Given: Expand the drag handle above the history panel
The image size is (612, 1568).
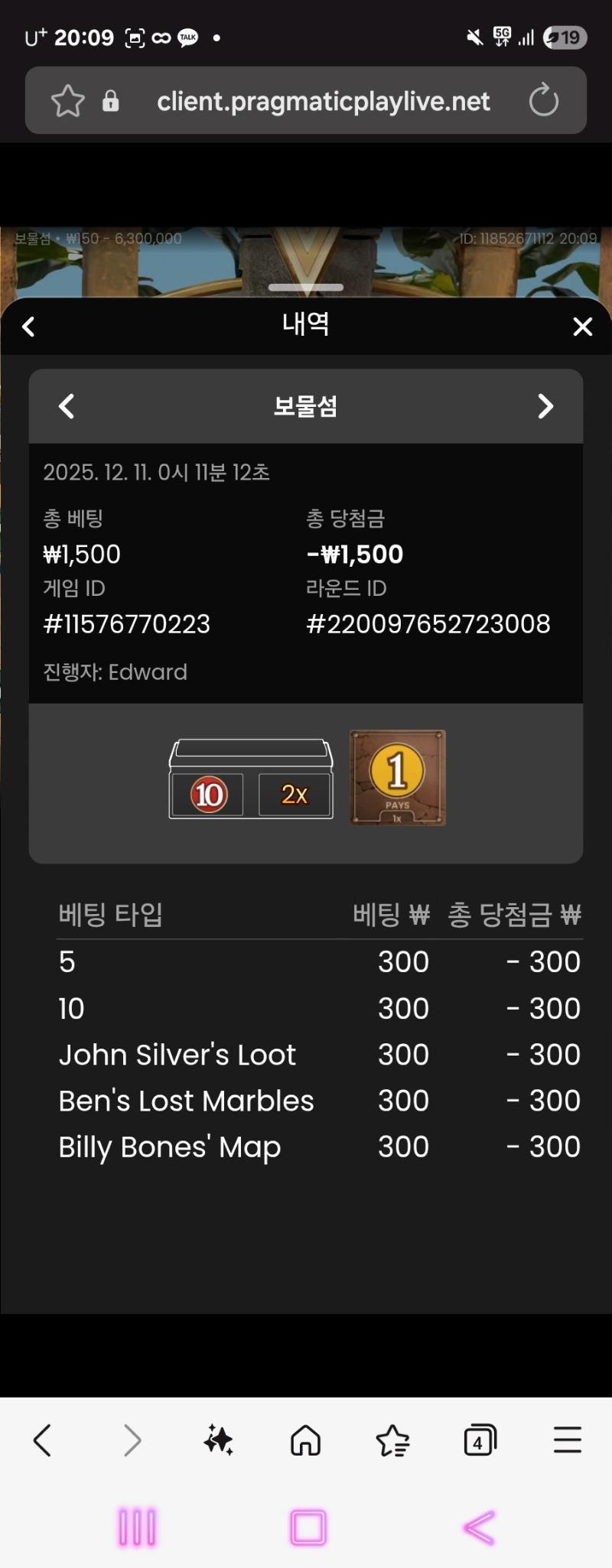Looking at the screenshot, I should [305, 288].
